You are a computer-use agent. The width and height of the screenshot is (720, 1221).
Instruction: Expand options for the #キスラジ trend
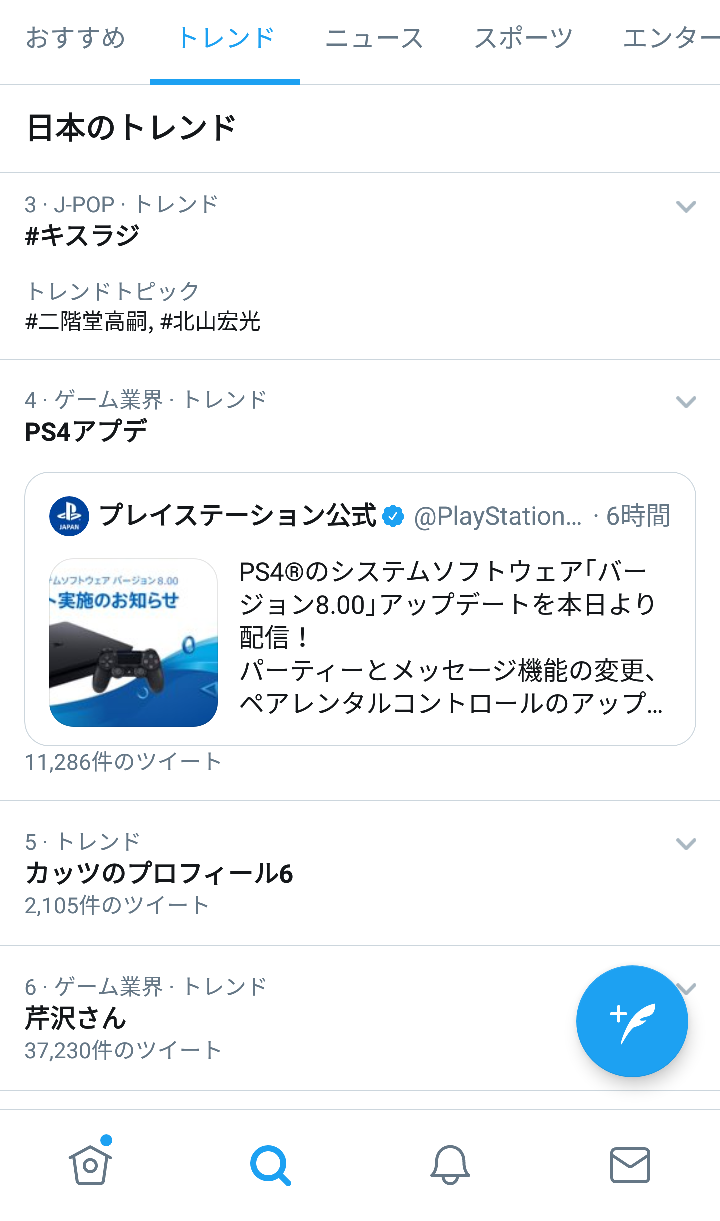coord(685,207)
